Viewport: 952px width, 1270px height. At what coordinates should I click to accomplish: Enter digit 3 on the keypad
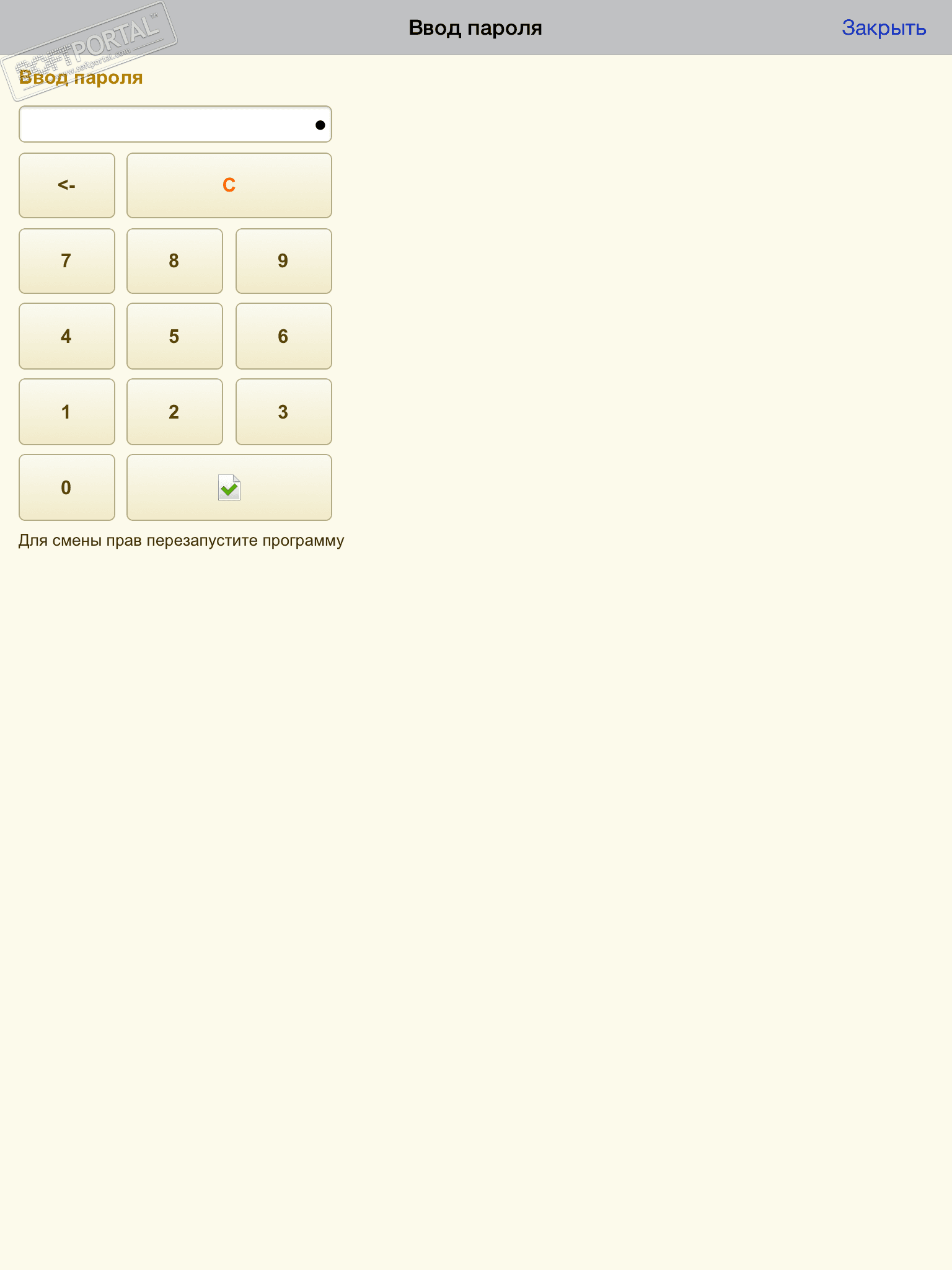pos(283,412)
